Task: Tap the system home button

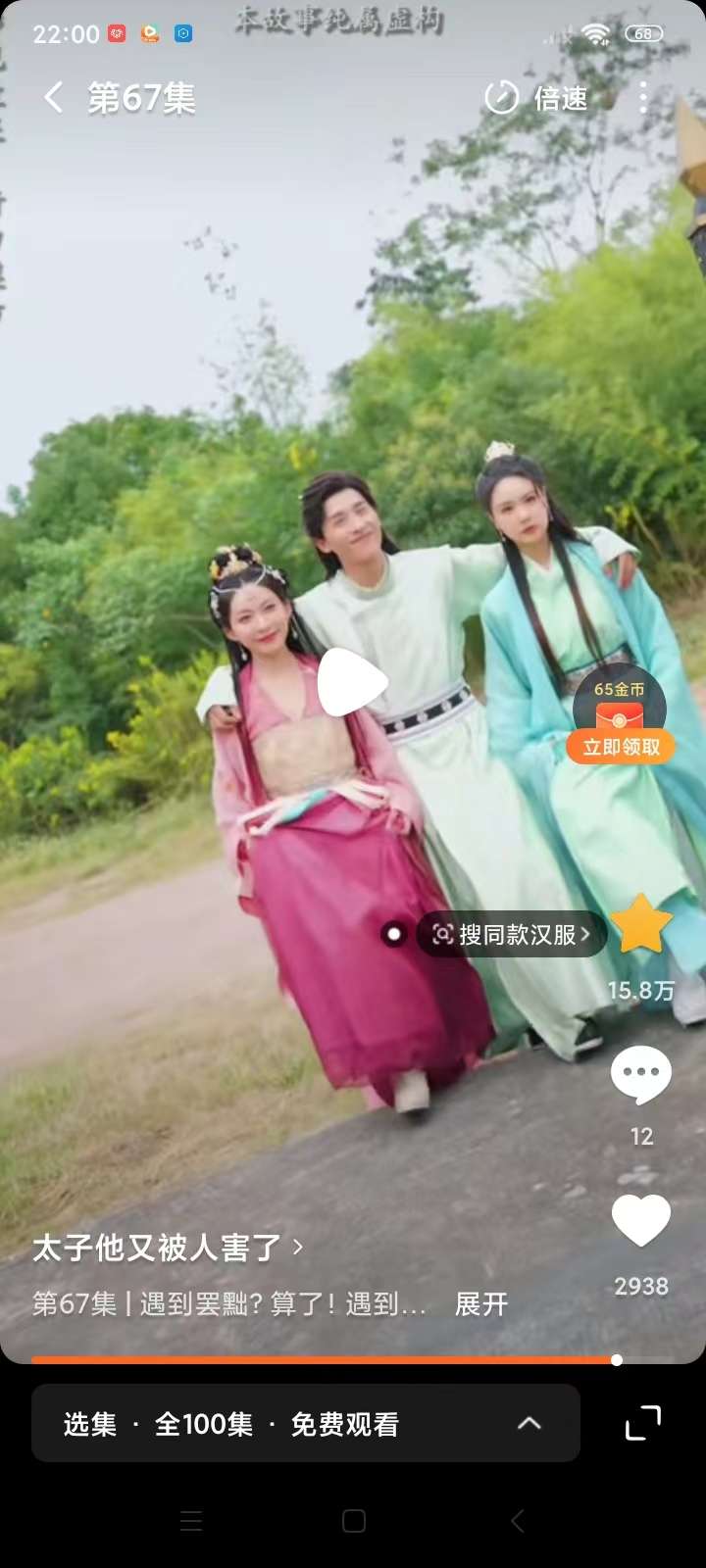Action: pos(354,1521)
